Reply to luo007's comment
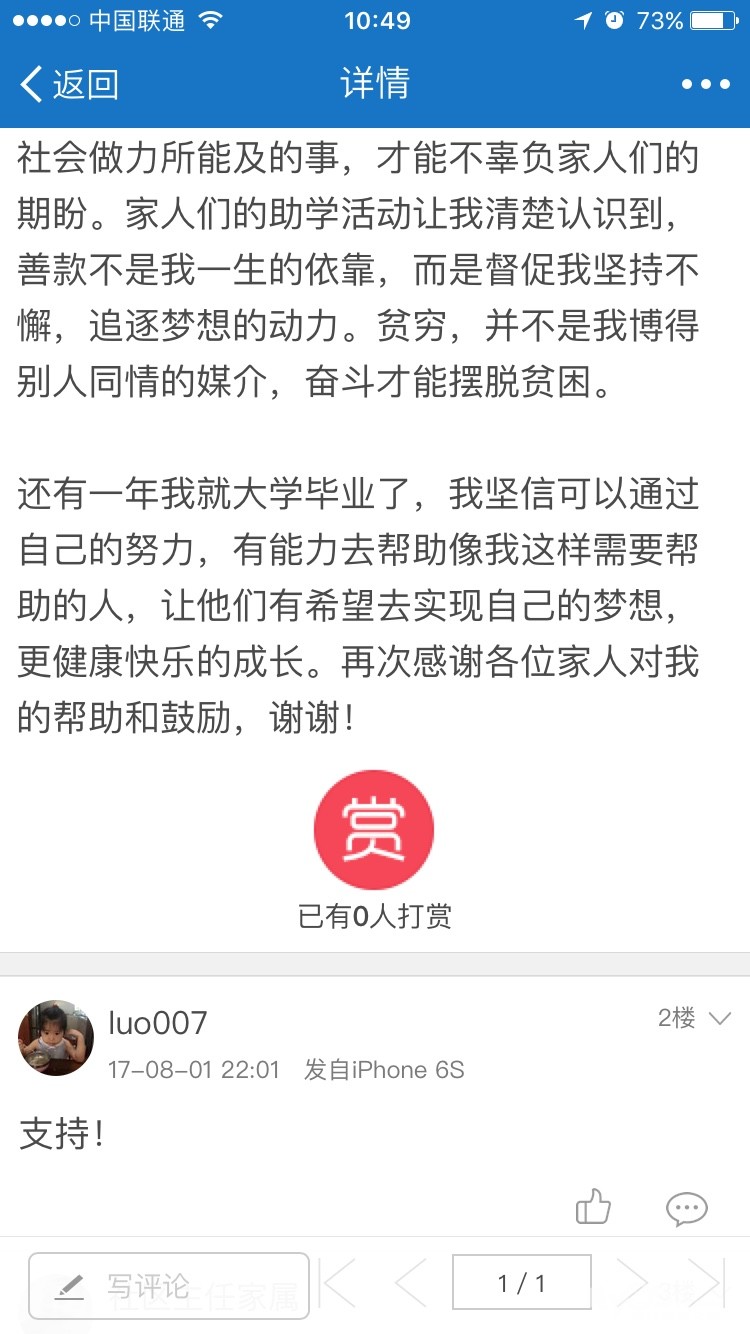The height and width of the screenshot is (1334, 750). [686, 1208]
